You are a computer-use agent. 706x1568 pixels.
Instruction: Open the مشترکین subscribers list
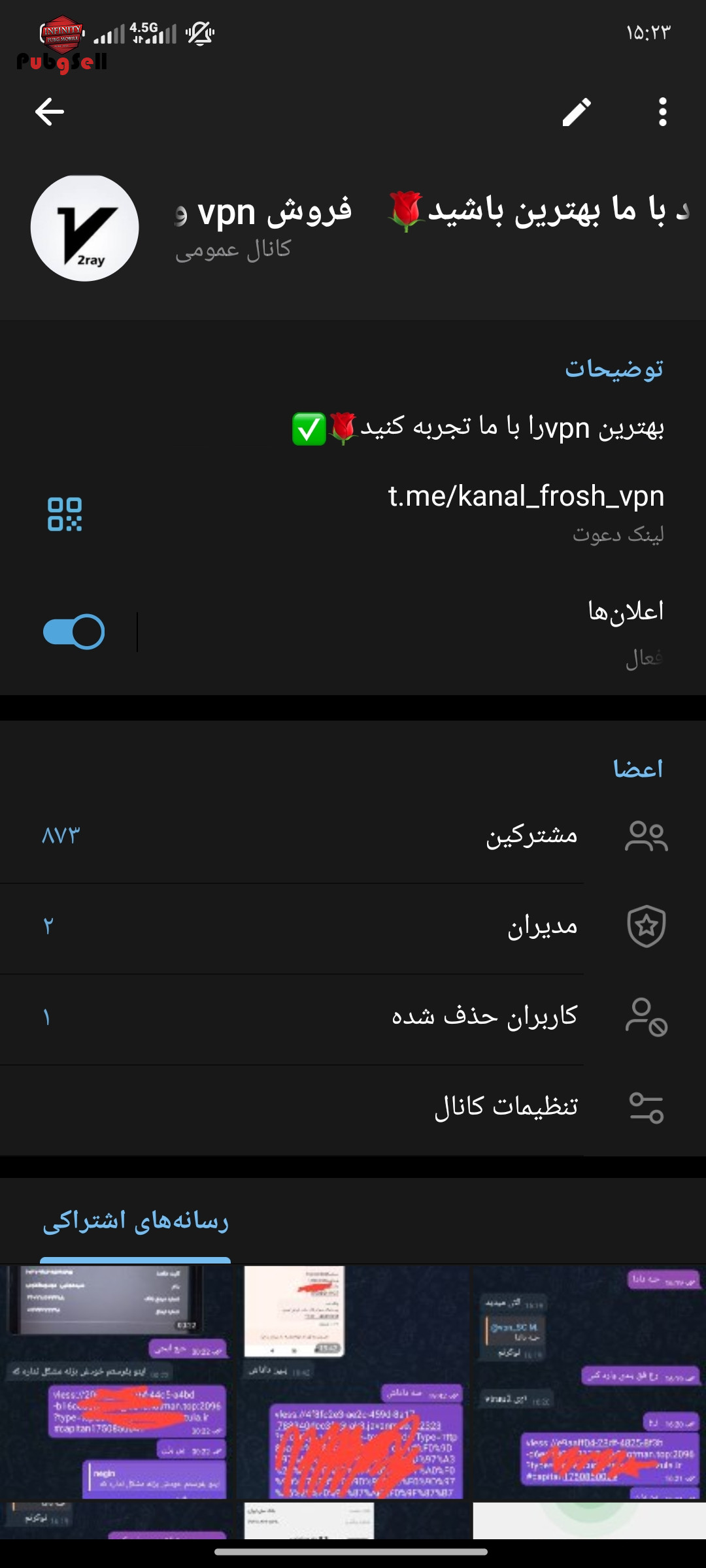353,836
